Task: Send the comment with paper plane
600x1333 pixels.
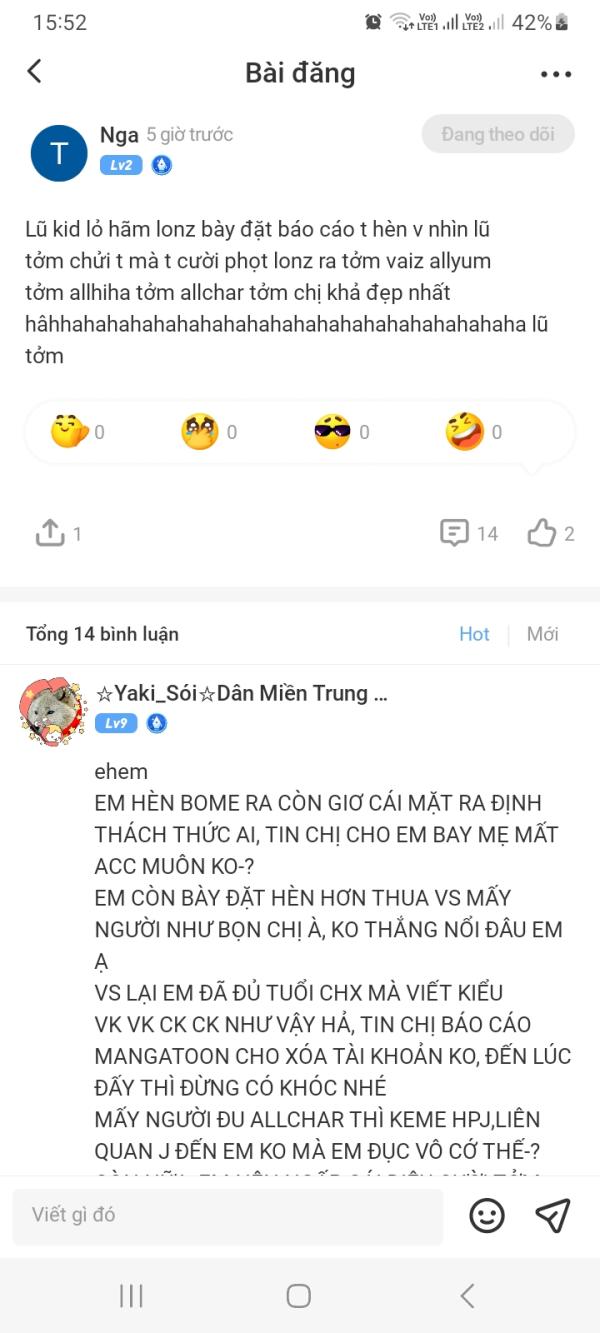Action: click(553, 1215)
